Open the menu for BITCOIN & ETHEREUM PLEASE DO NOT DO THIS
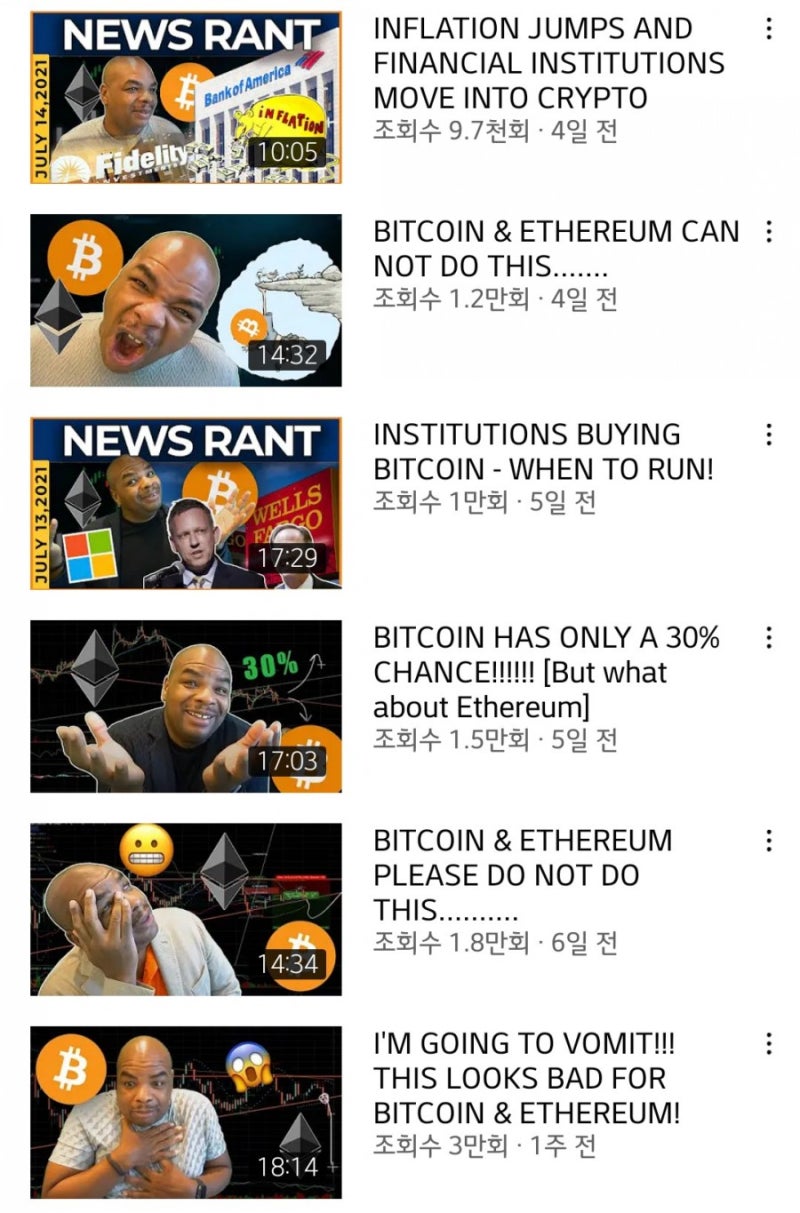 pos(768,840)
